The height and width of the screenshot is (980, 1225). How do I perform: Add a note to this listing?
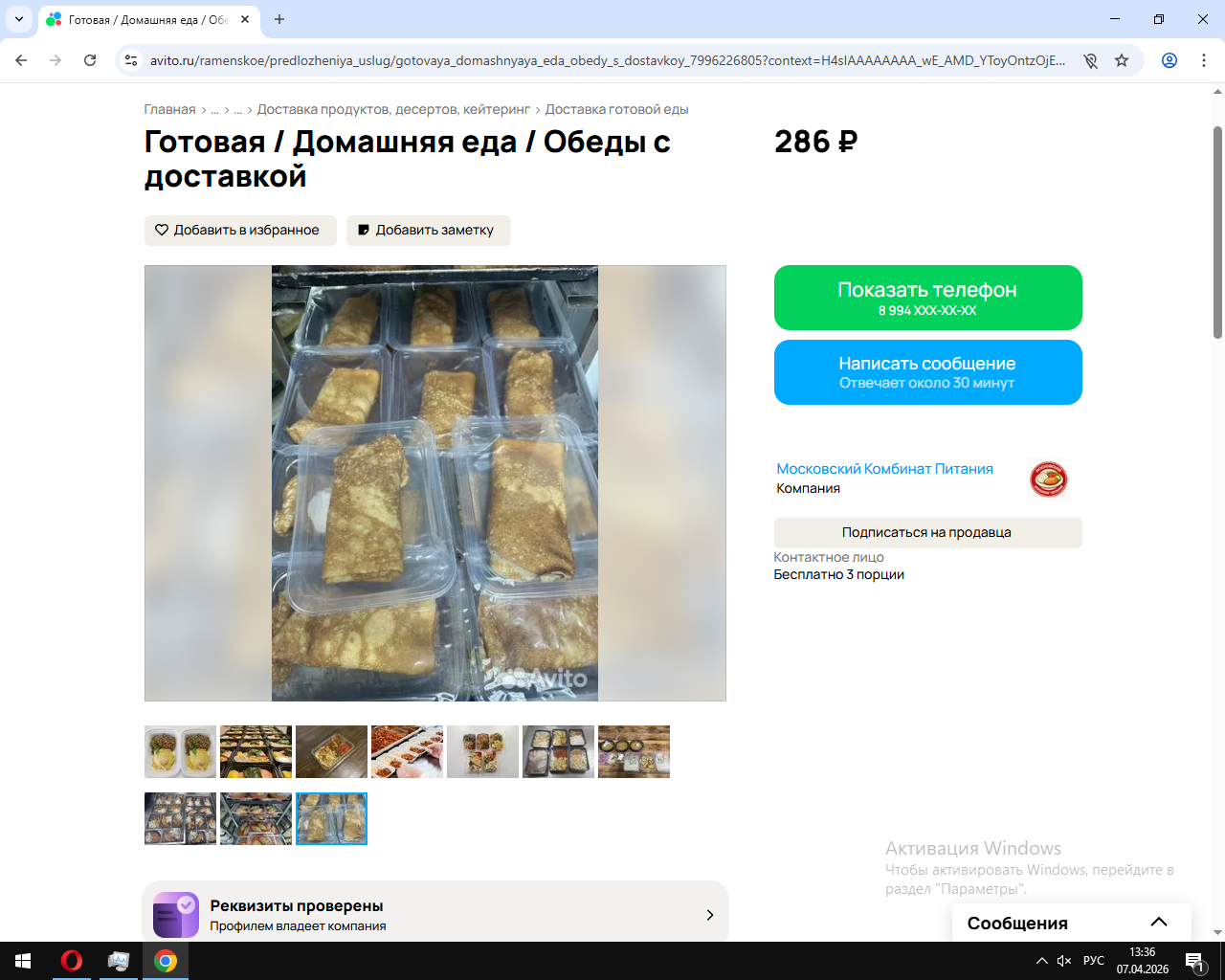point(428,231)
